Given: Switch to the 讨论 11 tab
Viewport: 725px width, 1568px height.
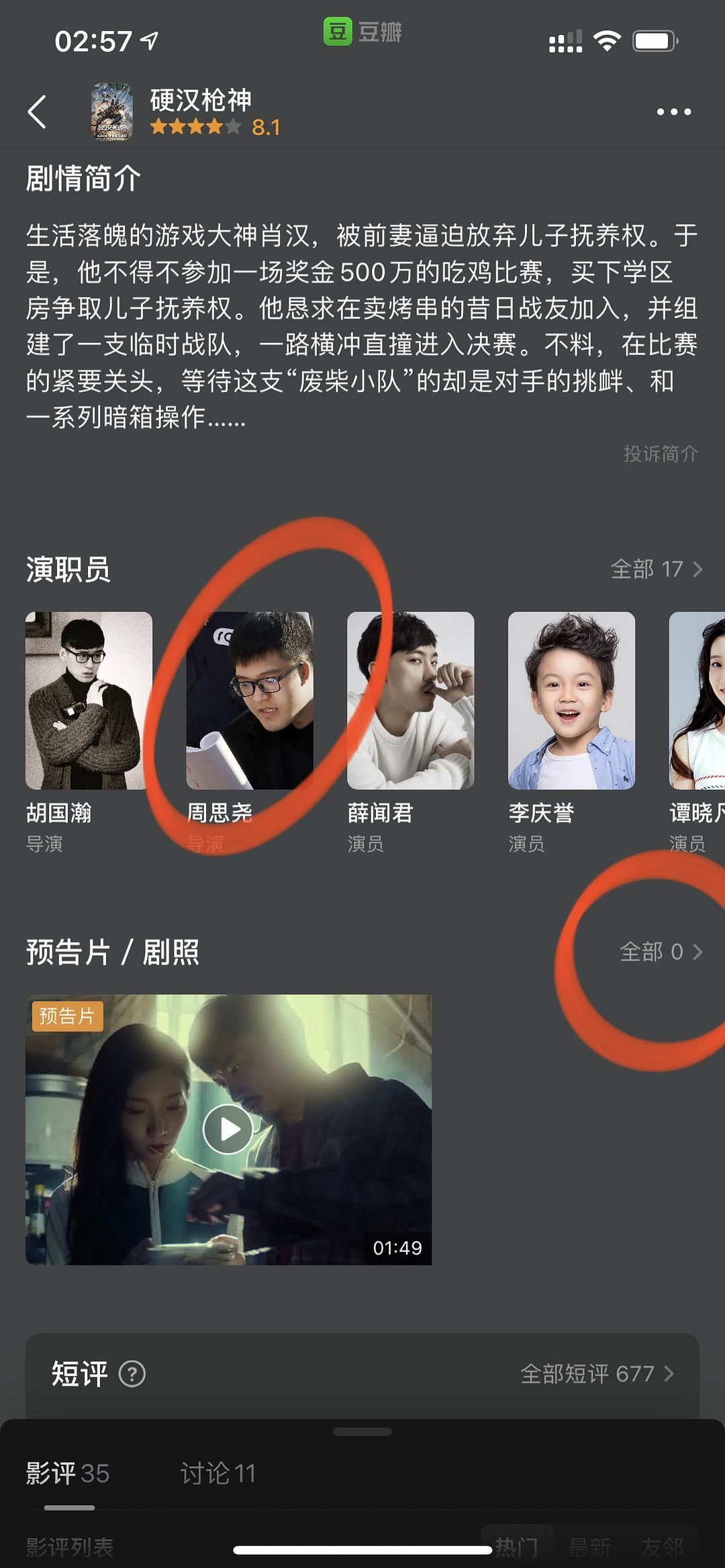Looking at the screenshot, I should click(217, 1473).
